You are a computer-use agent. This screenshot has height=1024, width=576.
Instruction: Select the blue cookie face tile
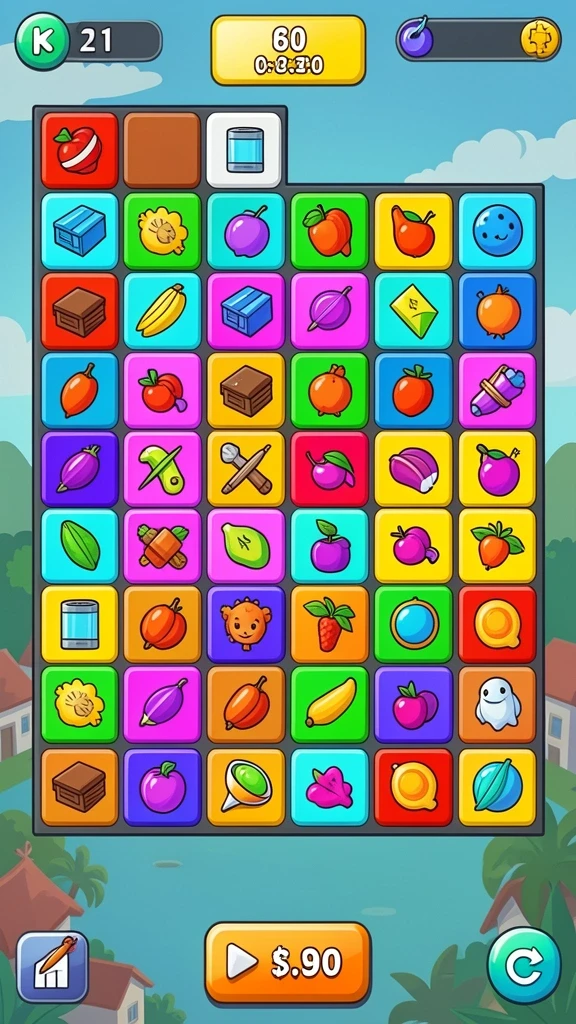[498, 231]
